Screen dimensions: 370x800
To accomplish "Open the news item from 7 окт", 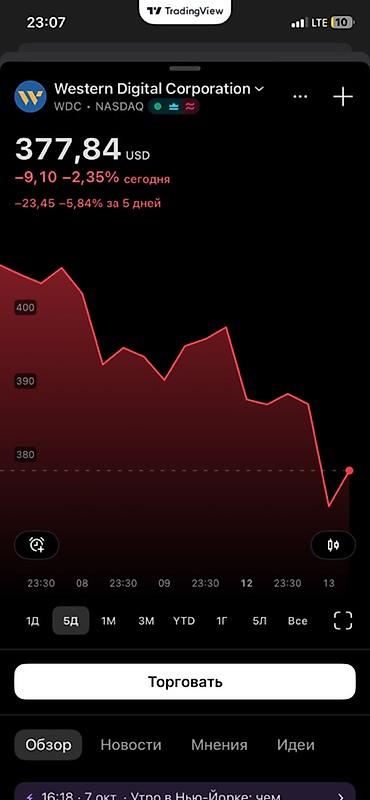I will pyautogui.click(x=185, y=791).
